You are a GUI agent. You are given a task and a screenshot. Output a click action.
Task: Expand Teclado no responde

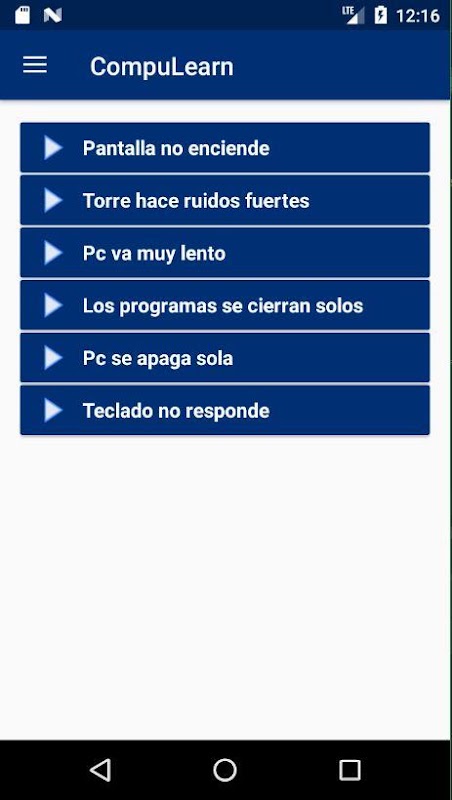225,411
